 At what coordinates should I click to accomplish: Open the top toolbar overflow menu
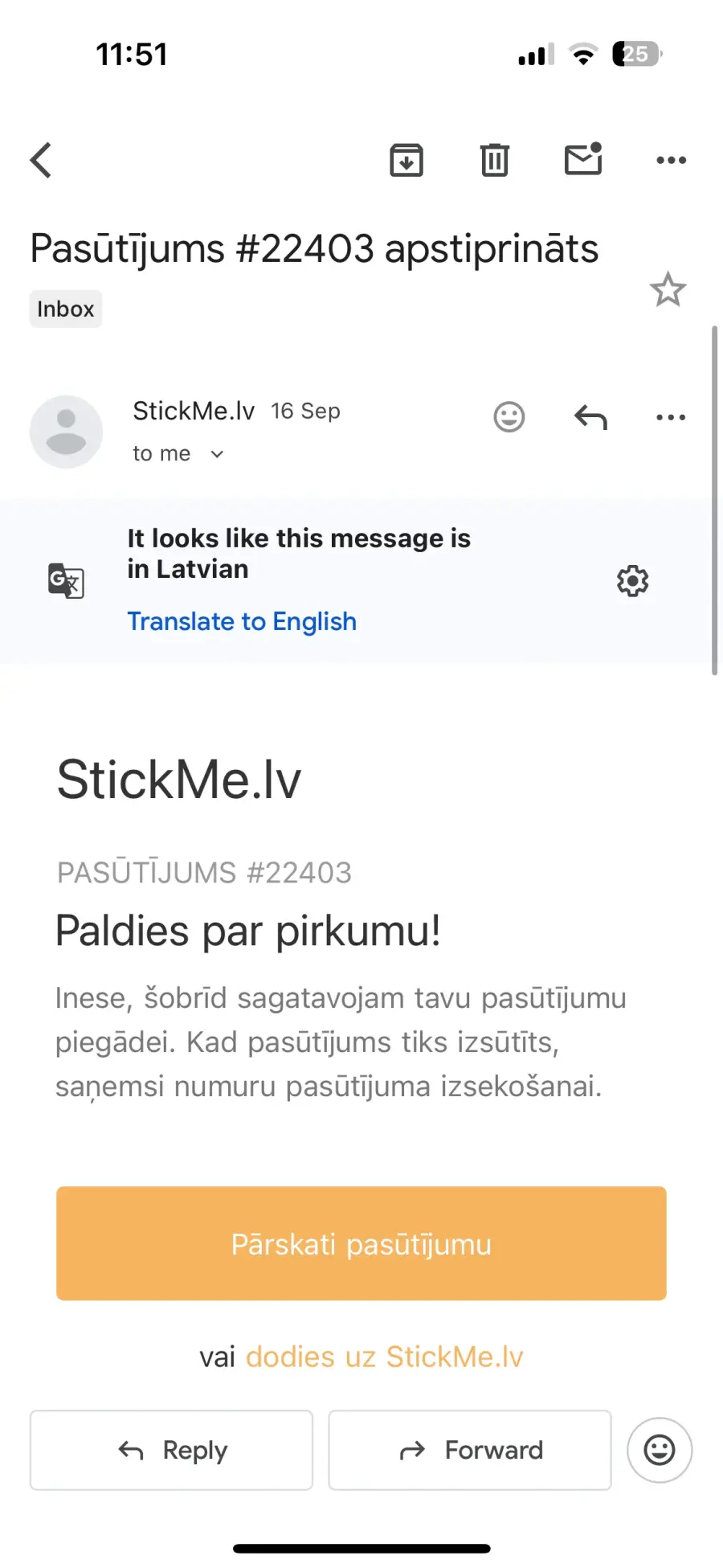[x=671, y=160]
